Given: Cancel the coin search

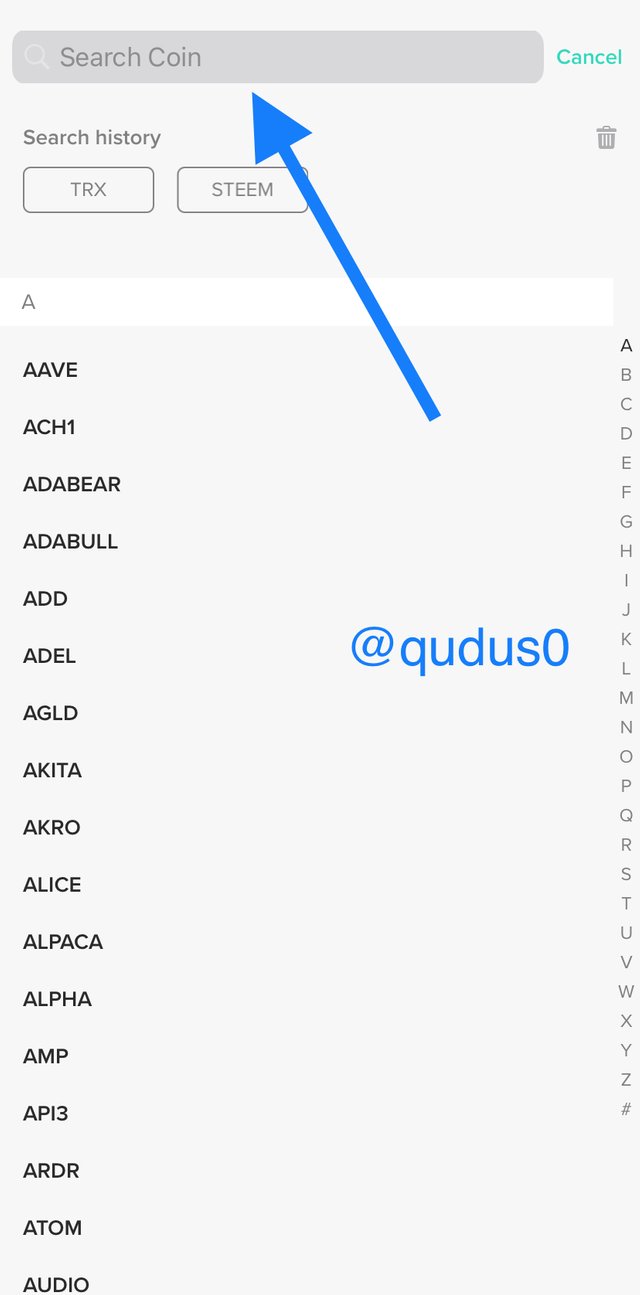Looking at the screenshot, I should (x=589, y=57).
